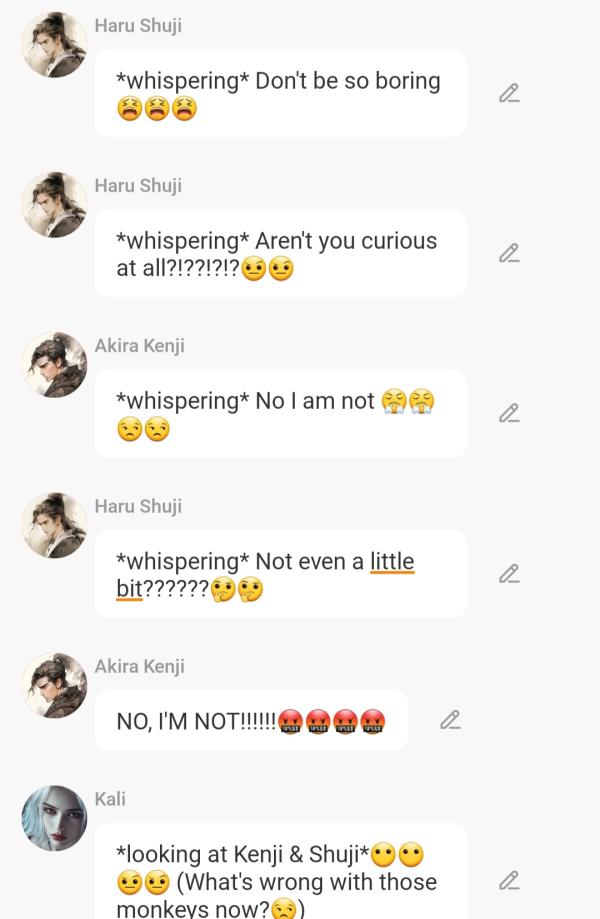The width and height of the screenshot is (600, 919).
Task: Open Kali's profile avatar
Action: (x=54, y=818)
